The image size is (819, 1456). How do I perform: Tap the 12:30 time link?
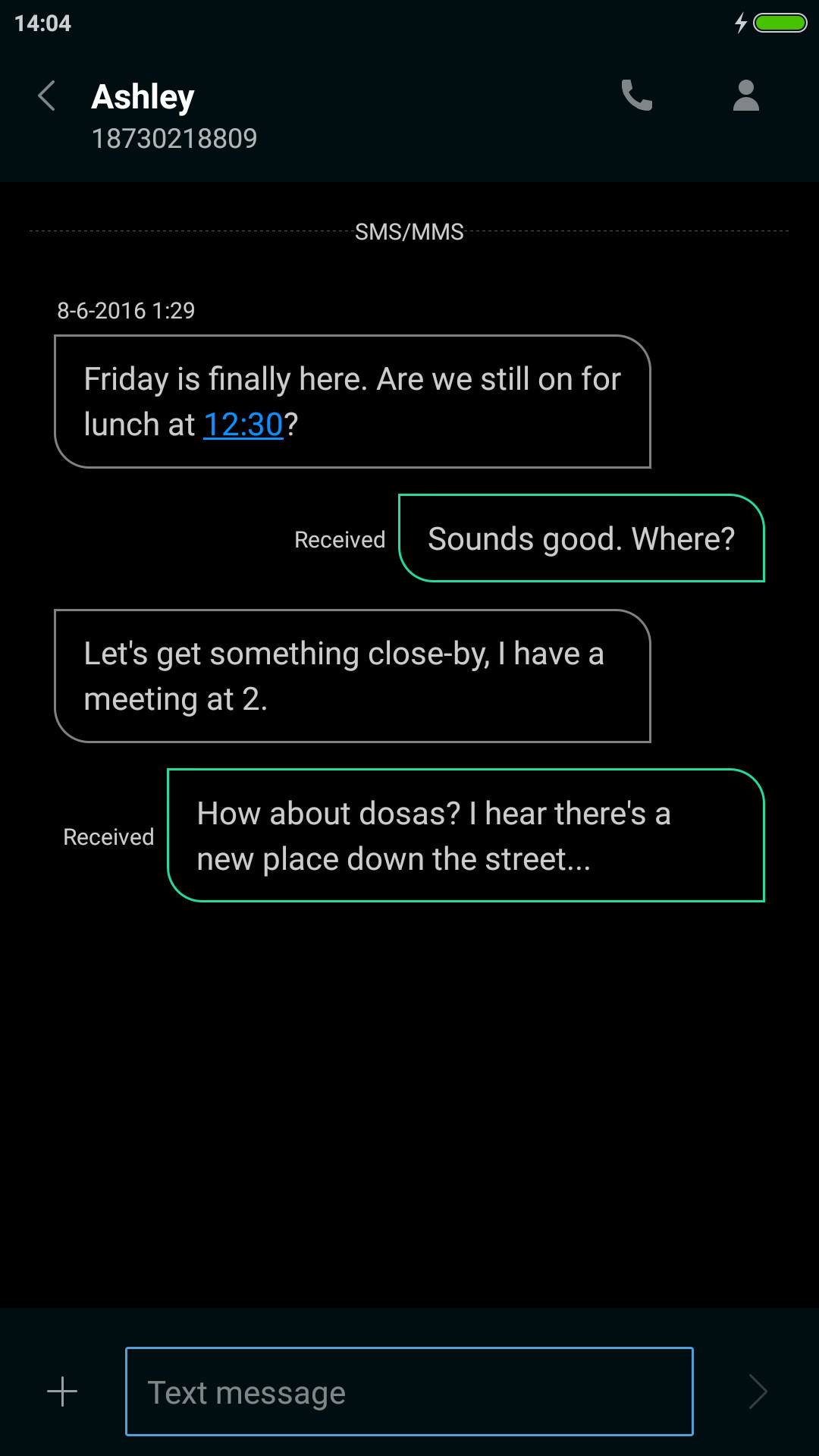coord(243,425)
